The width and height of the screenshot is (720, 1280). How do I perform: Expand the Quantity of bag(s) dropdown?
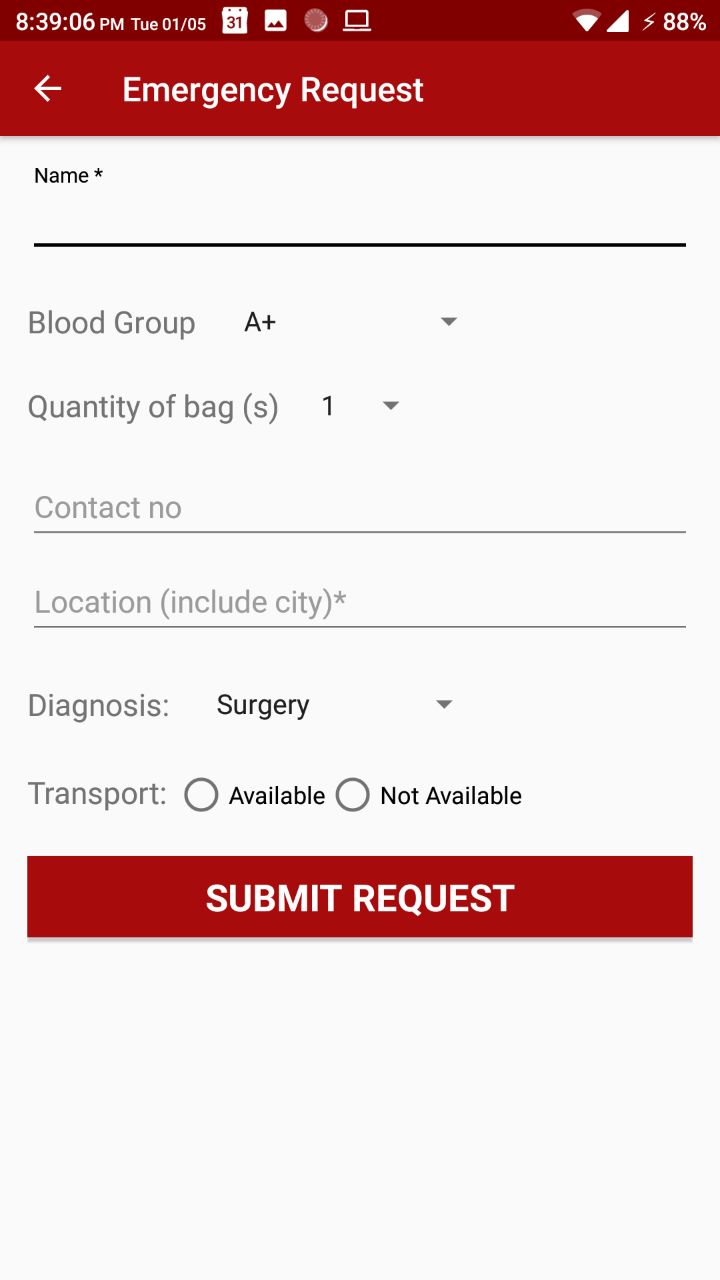coord(360,405)
